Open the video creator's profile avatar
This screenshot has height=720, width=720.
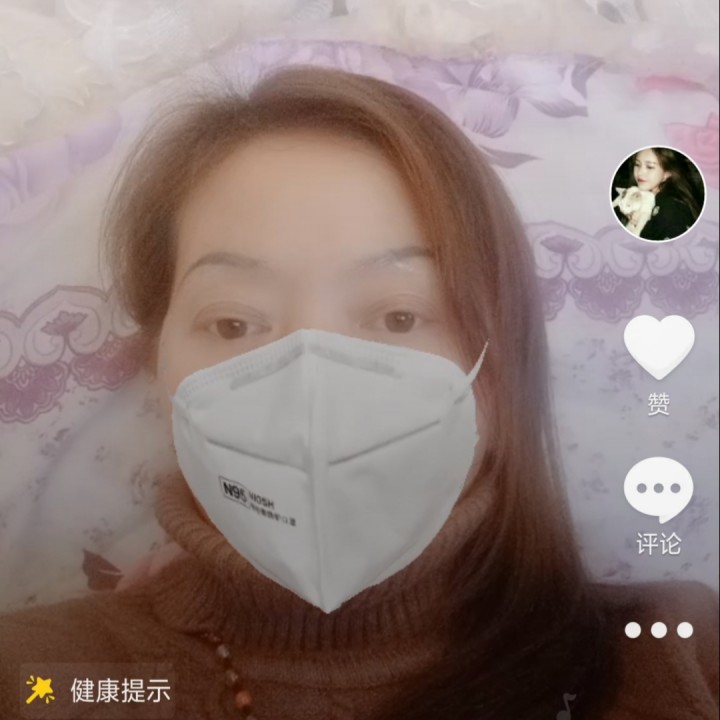(658, 194)
